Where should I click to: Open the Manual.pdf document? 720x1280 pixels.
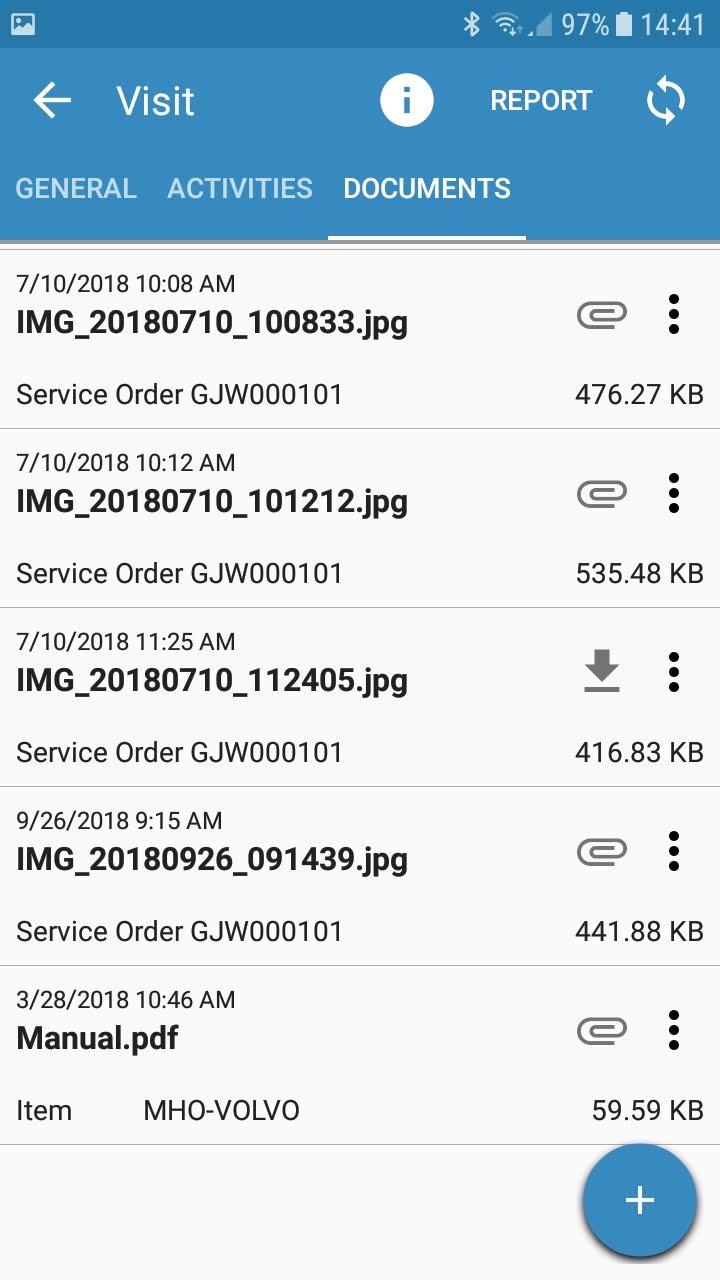pyautogui.click(x=360, y=1056)
